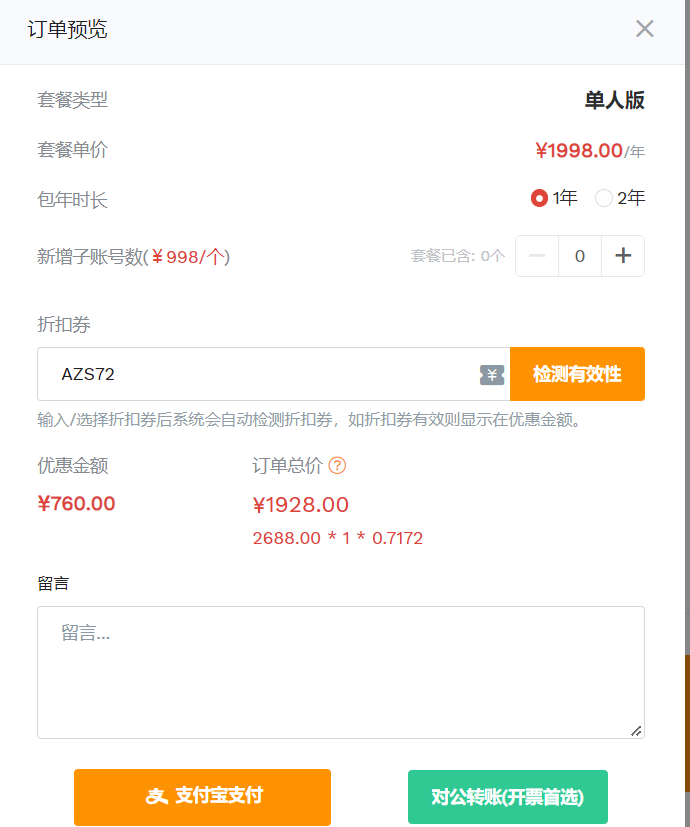The width and height of the screenshot is (690, 827).
Task: Tap the sub-account quantity field
Action: tap(580, 256)
